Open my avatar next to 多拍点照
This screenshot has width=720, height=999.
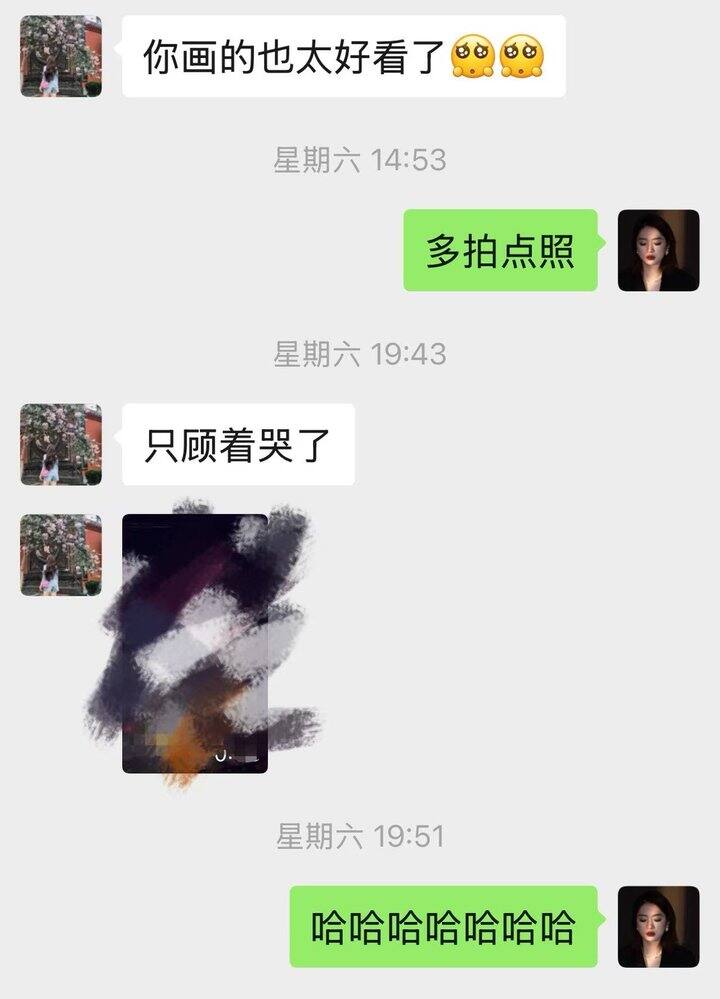tap(658, 250)
